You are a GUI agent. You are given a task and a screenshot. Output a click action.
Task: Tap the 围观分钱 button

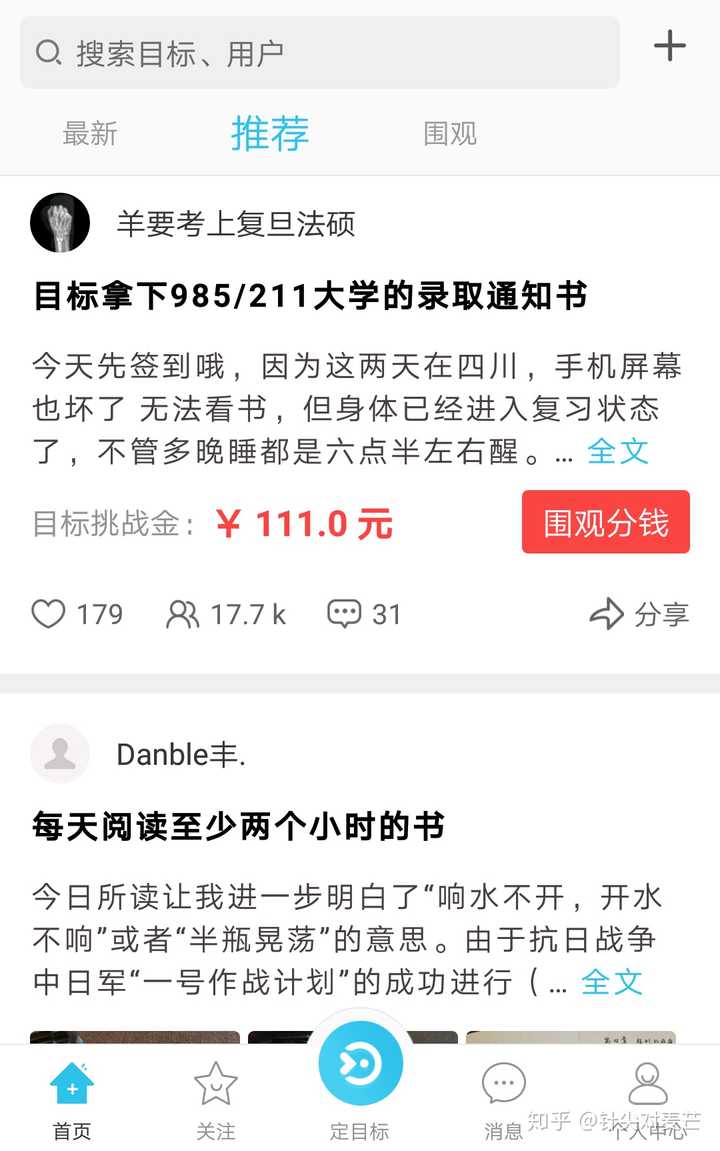point(605,522)
